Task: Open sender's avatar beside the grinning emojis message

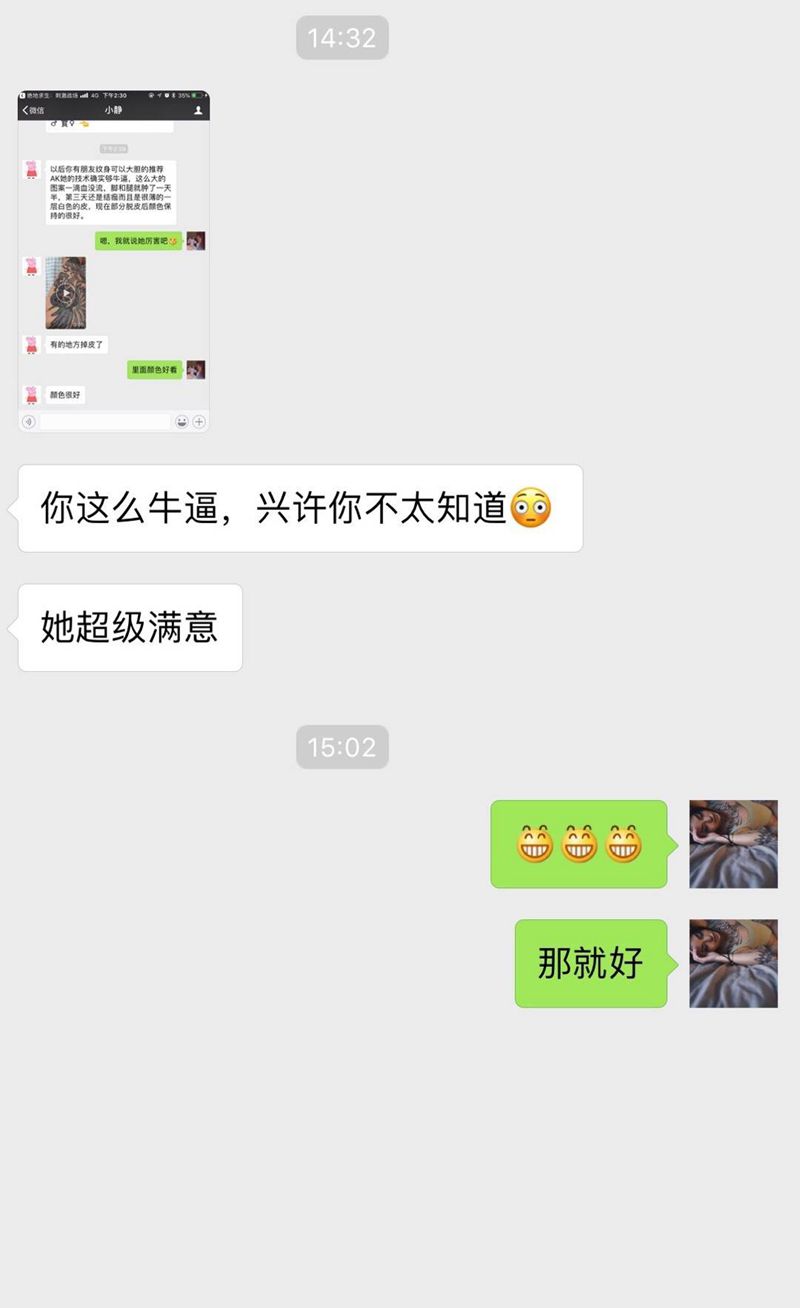Action: (733, 844)
